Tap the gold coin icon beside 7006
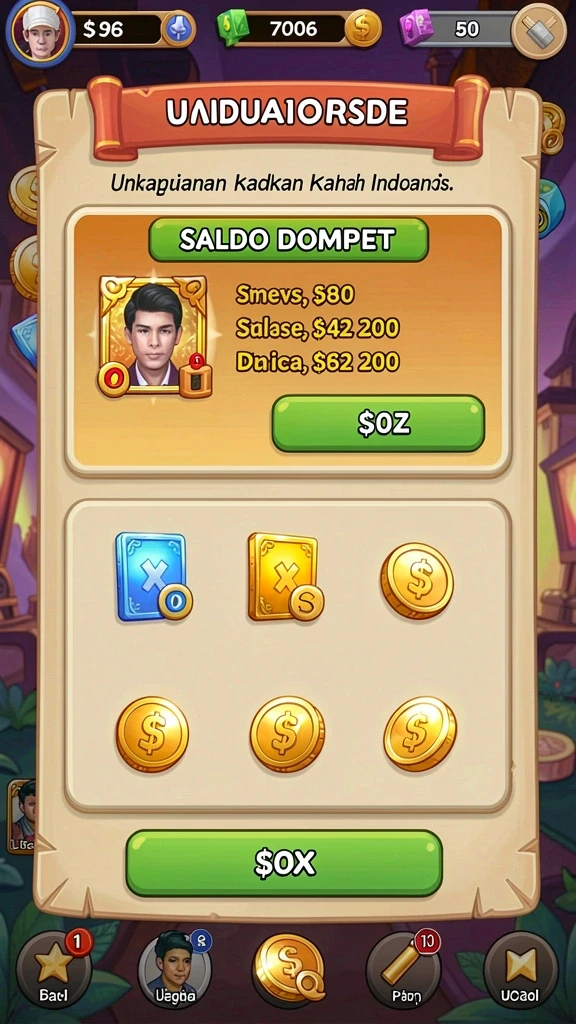Screen dimensions: 576x1024 pos(363,29)
